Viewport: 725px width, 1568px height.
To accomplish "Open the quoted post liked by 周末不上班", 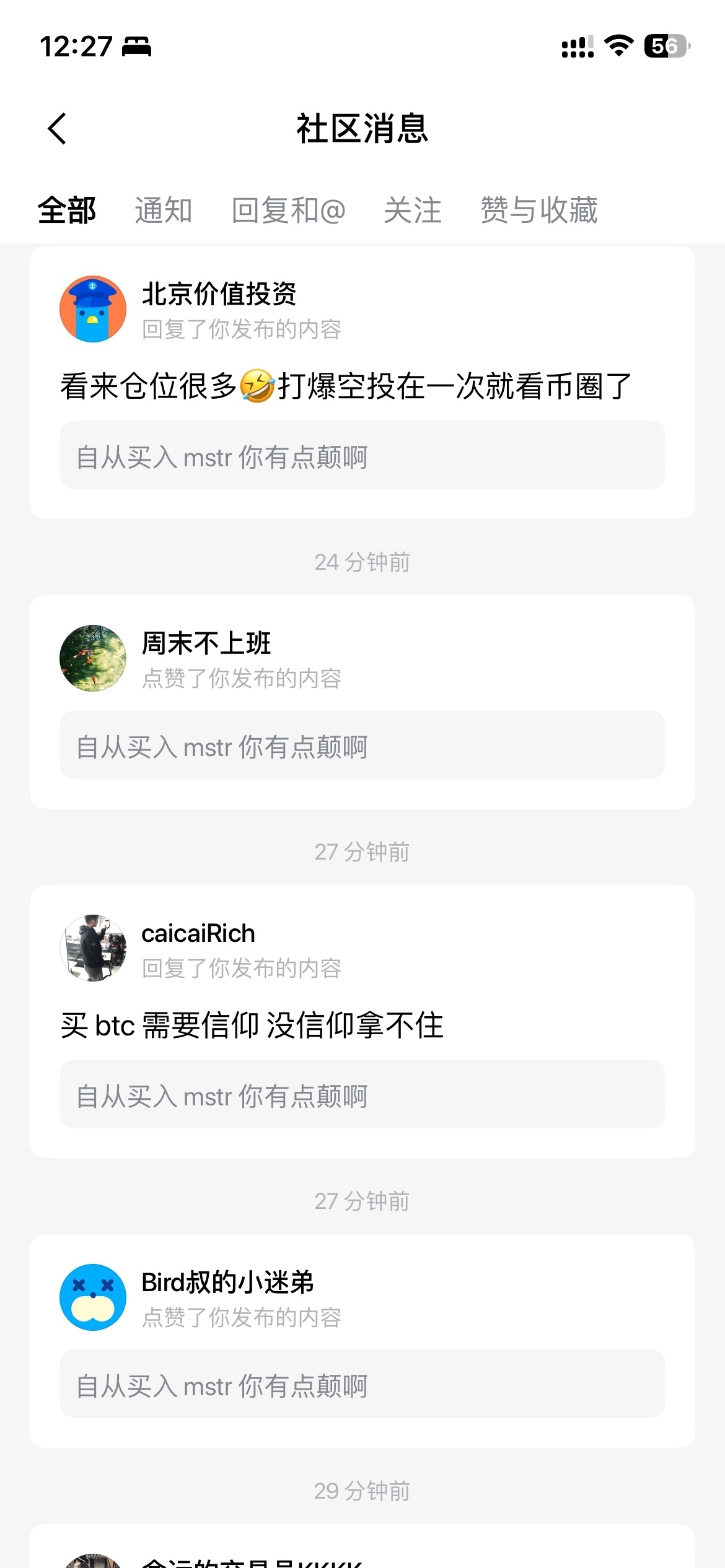I will pos(362,745).
